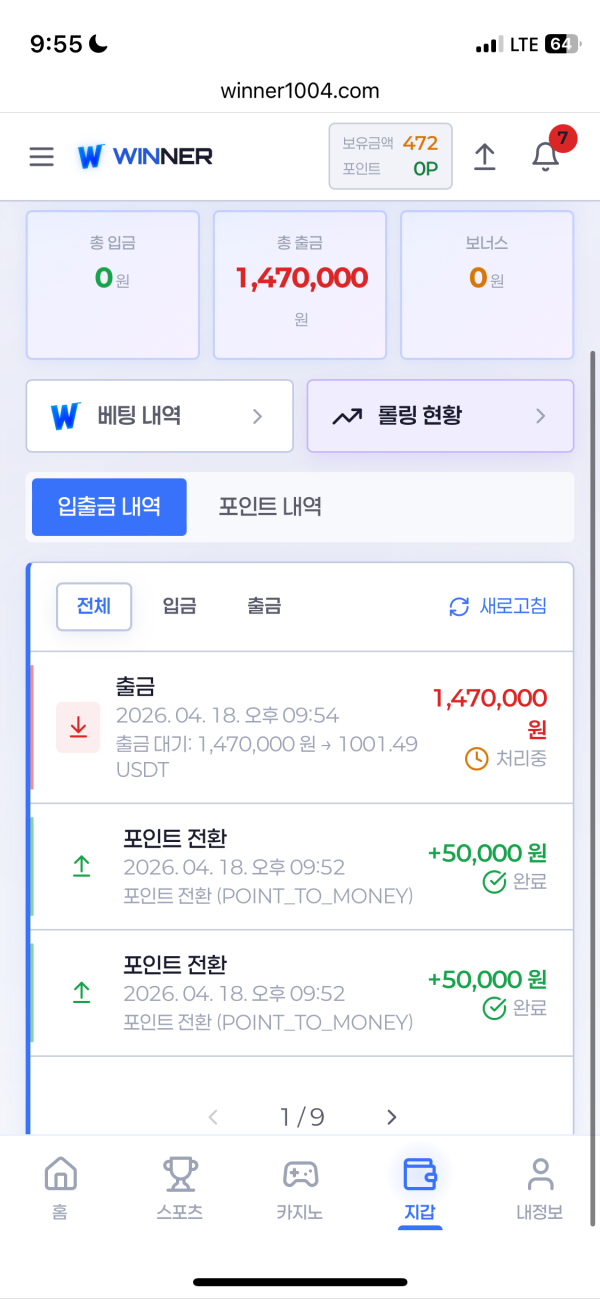The image size is (600, 1299).
Task: Open the hamburger menu
Action: pos(41,157)
